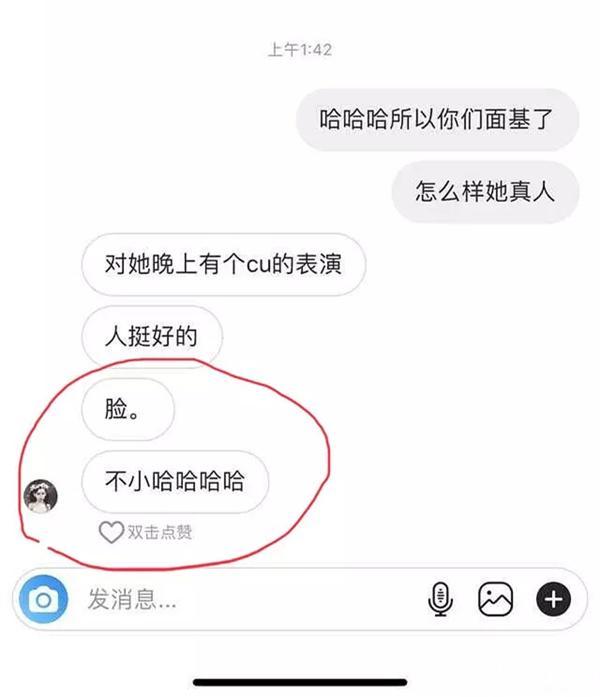The width and height of the screenshot is (600, 697).
Task: Open the camera from message bar
Action: [42, 600]
